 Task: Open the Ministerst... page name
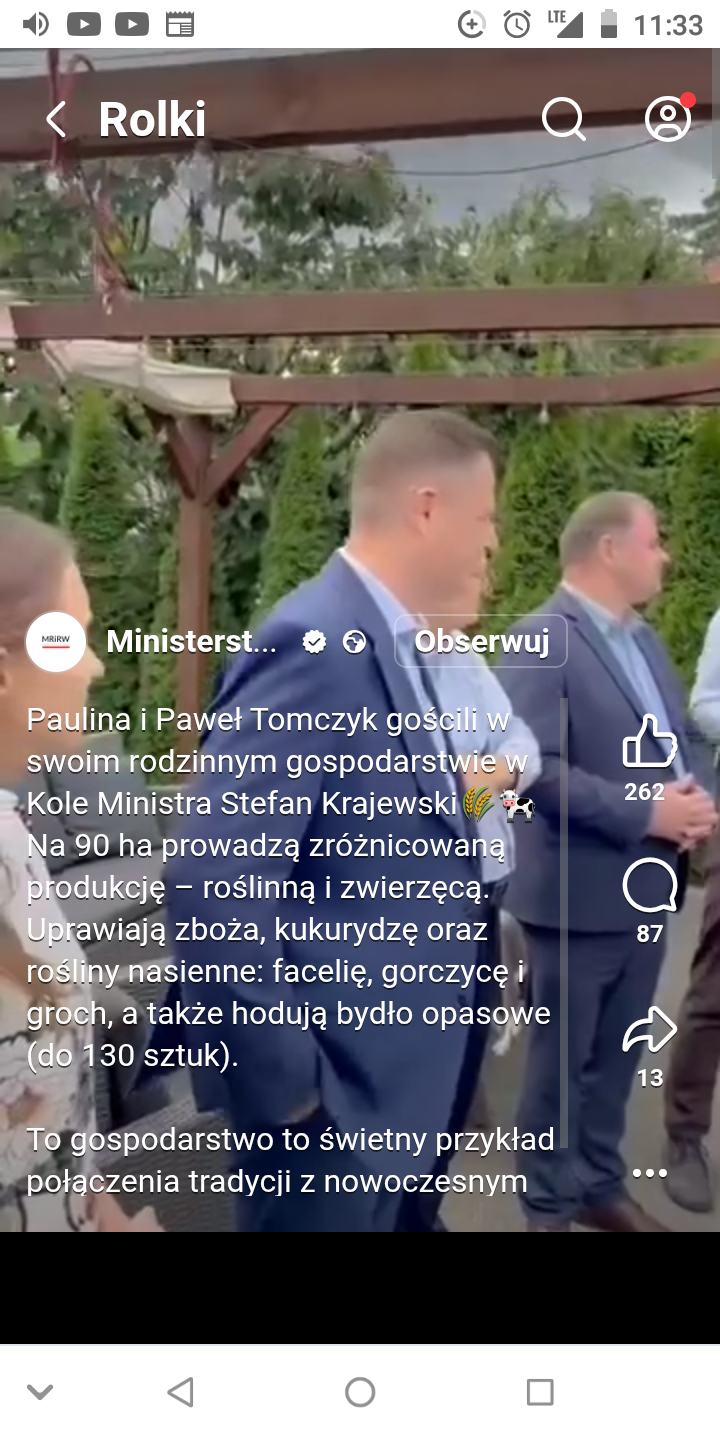[x=192, y=642]
